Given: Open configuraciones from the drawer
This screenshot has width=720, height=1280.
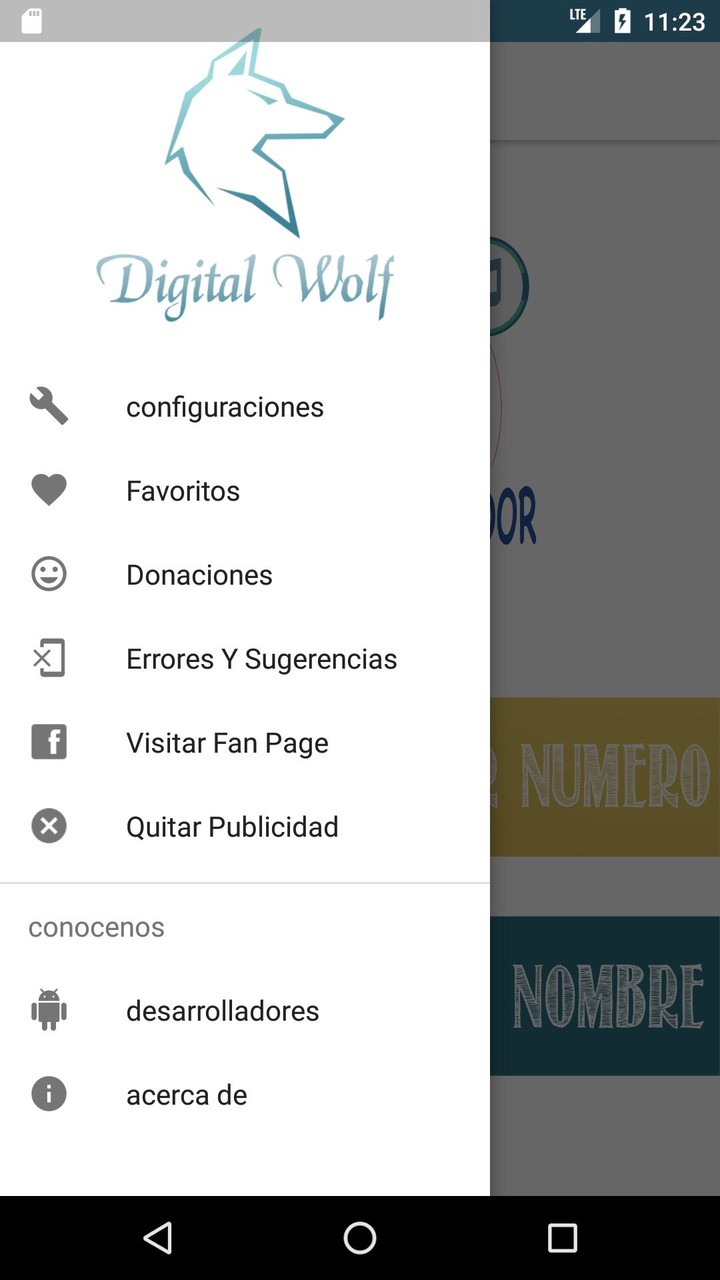Looking at the screenshot, I should pyautogui.click(x=224, y=406).
